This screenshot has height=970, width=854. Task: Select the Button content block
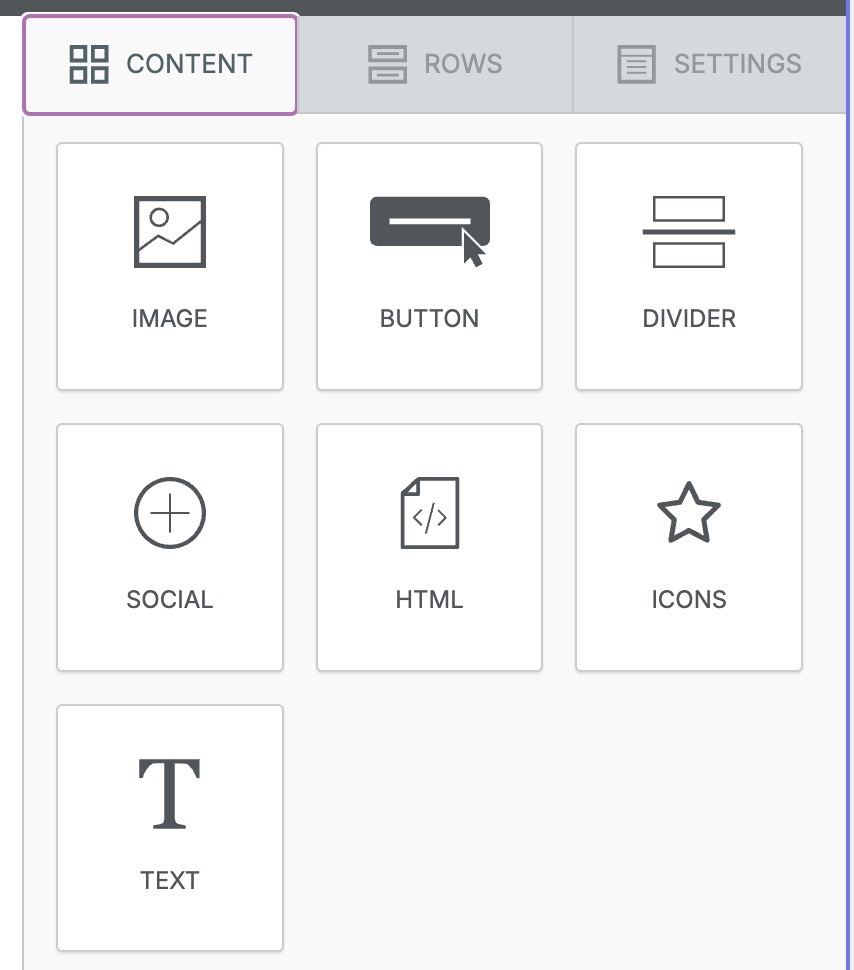pos(429,266)
